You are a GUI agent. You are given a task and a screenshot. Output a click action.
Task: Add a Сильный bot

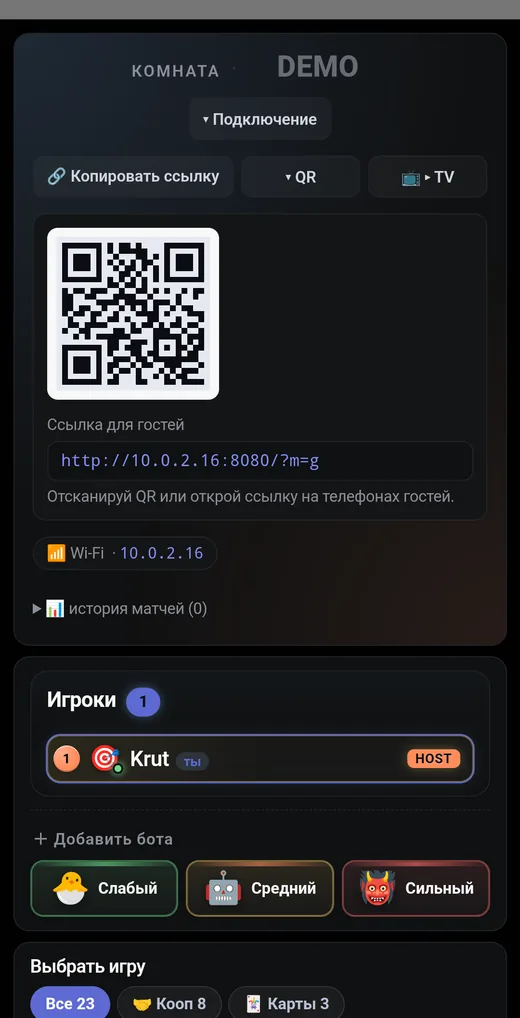pyautogui.click(x=416, y=888)
